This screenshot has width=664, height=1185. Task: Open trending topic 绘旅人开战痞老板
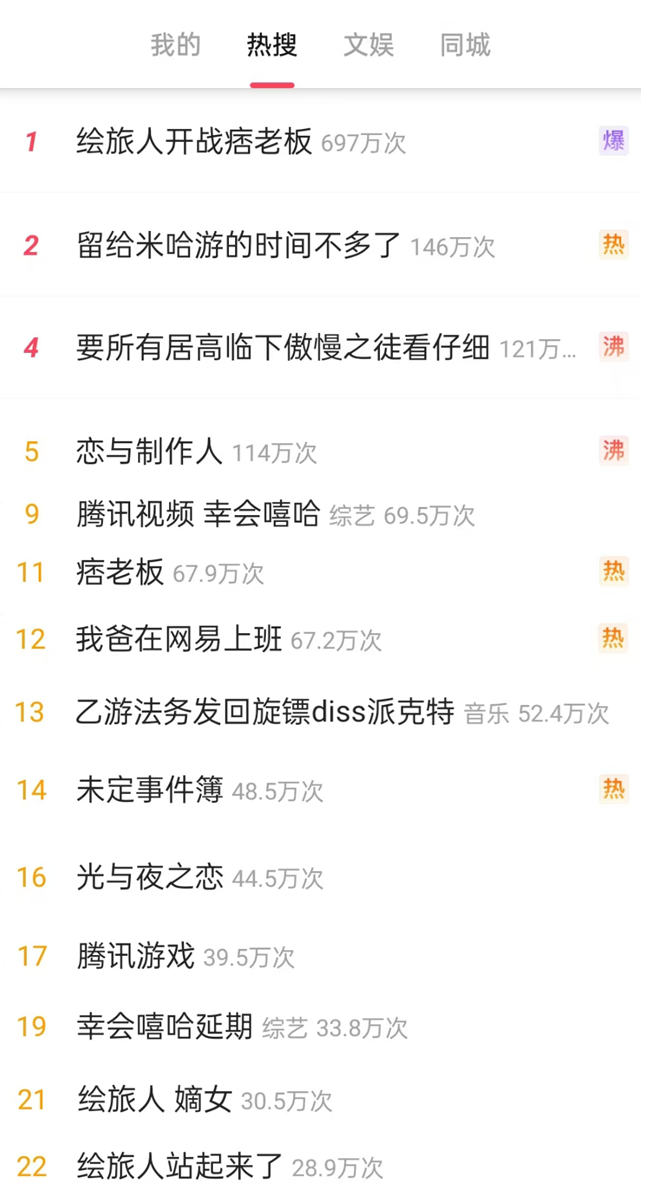pos(194,142)
